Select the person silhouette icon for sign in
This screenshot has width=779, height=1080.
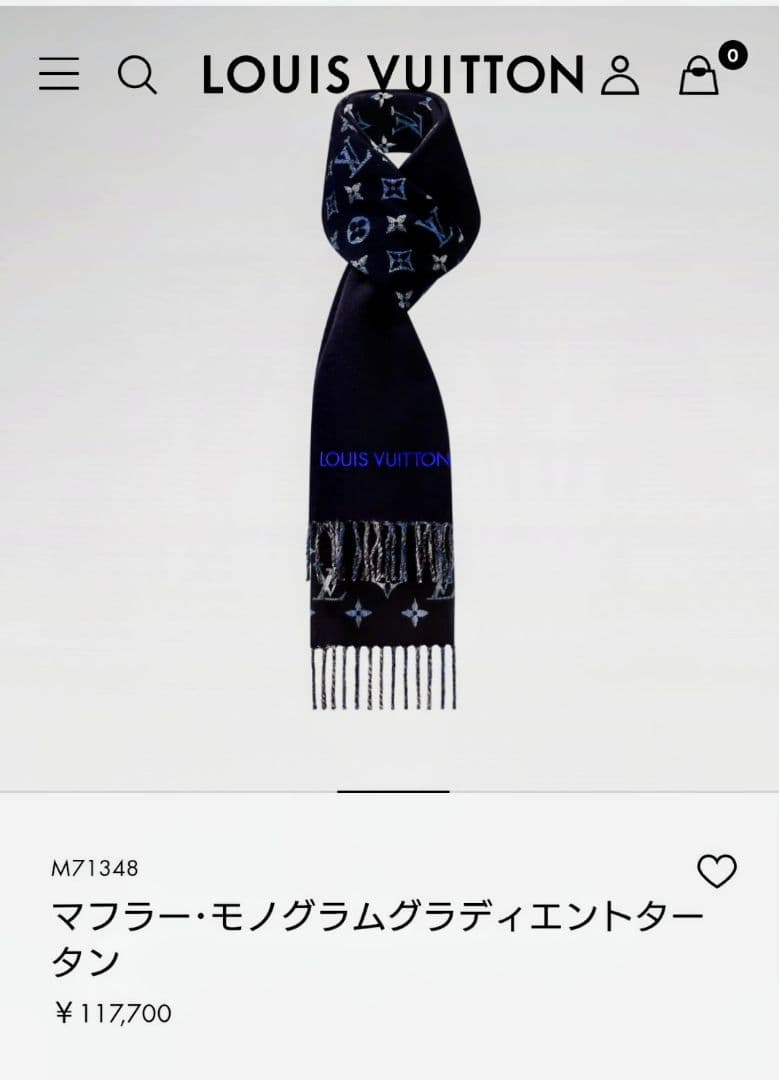tap(621, 74)
